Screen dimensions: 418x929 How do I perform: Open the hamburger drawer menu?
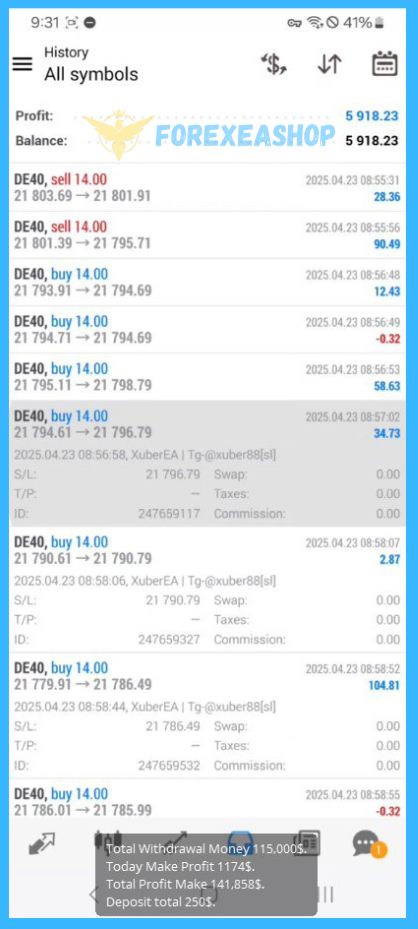(22, 64)
